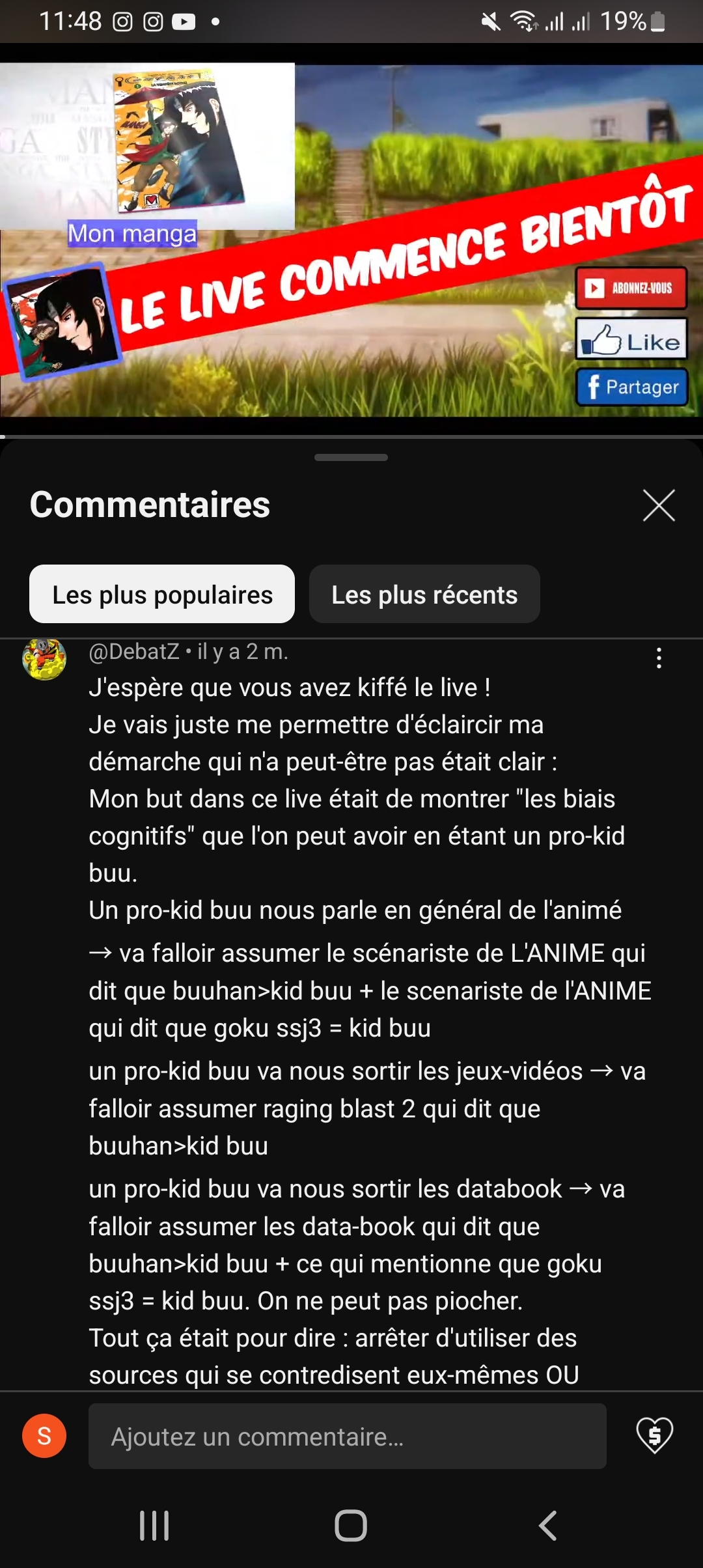
Task: Close the Commentaires panel
Action: pyautogui.click(x=659, y=505)
